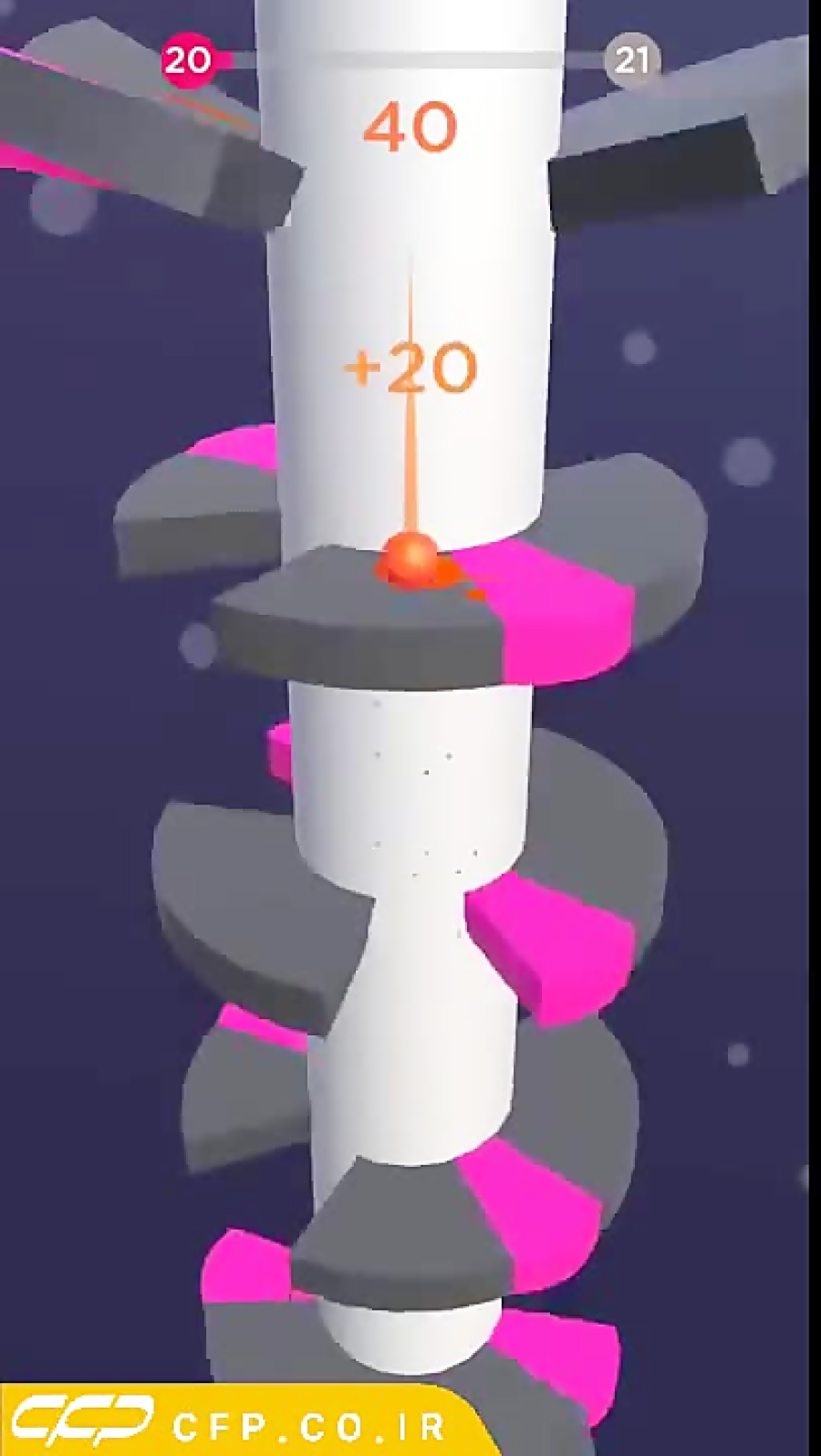Image resolution: width=821 pixels, height=1456 pixels.
Task: Click the orange splash mark beside the ball
Action: coord(474,594)
